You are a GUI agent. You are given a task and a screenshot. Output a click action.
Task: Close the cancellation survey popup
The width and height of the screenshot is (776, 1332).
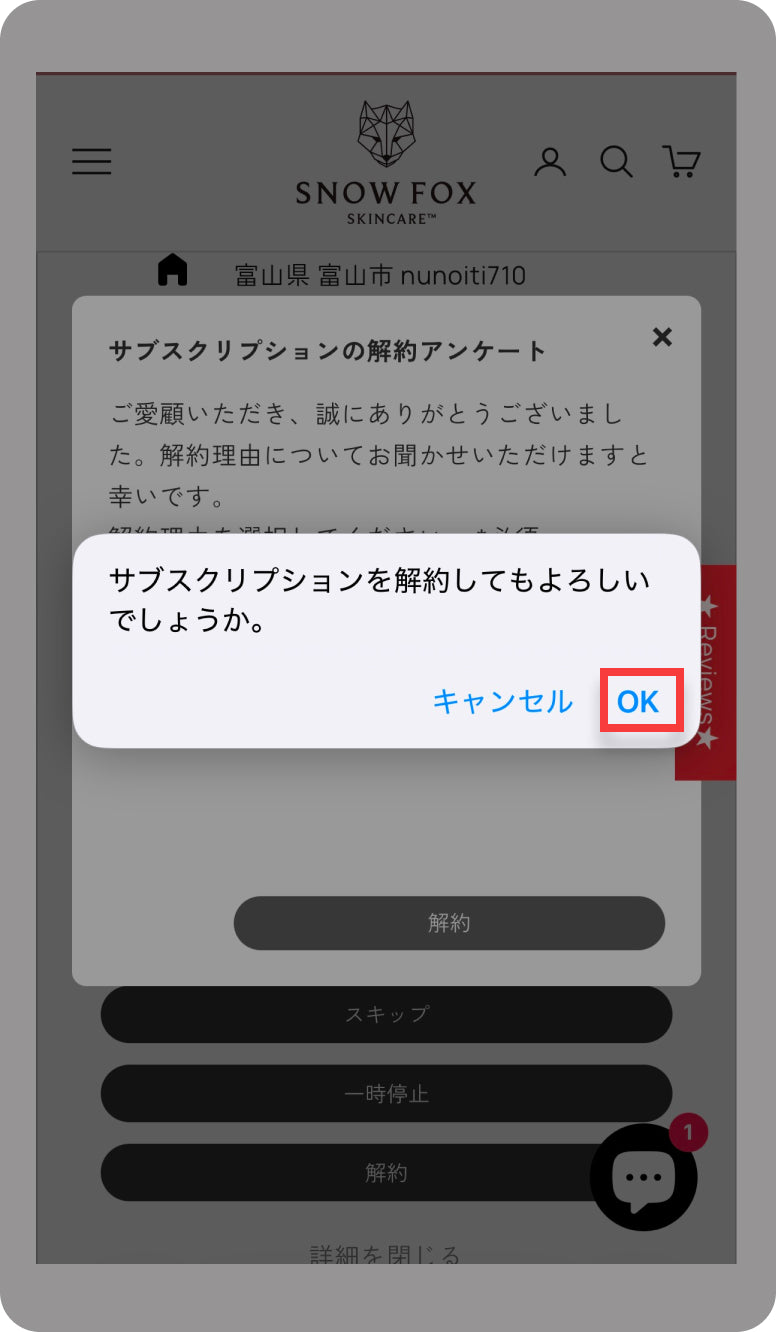661,337
